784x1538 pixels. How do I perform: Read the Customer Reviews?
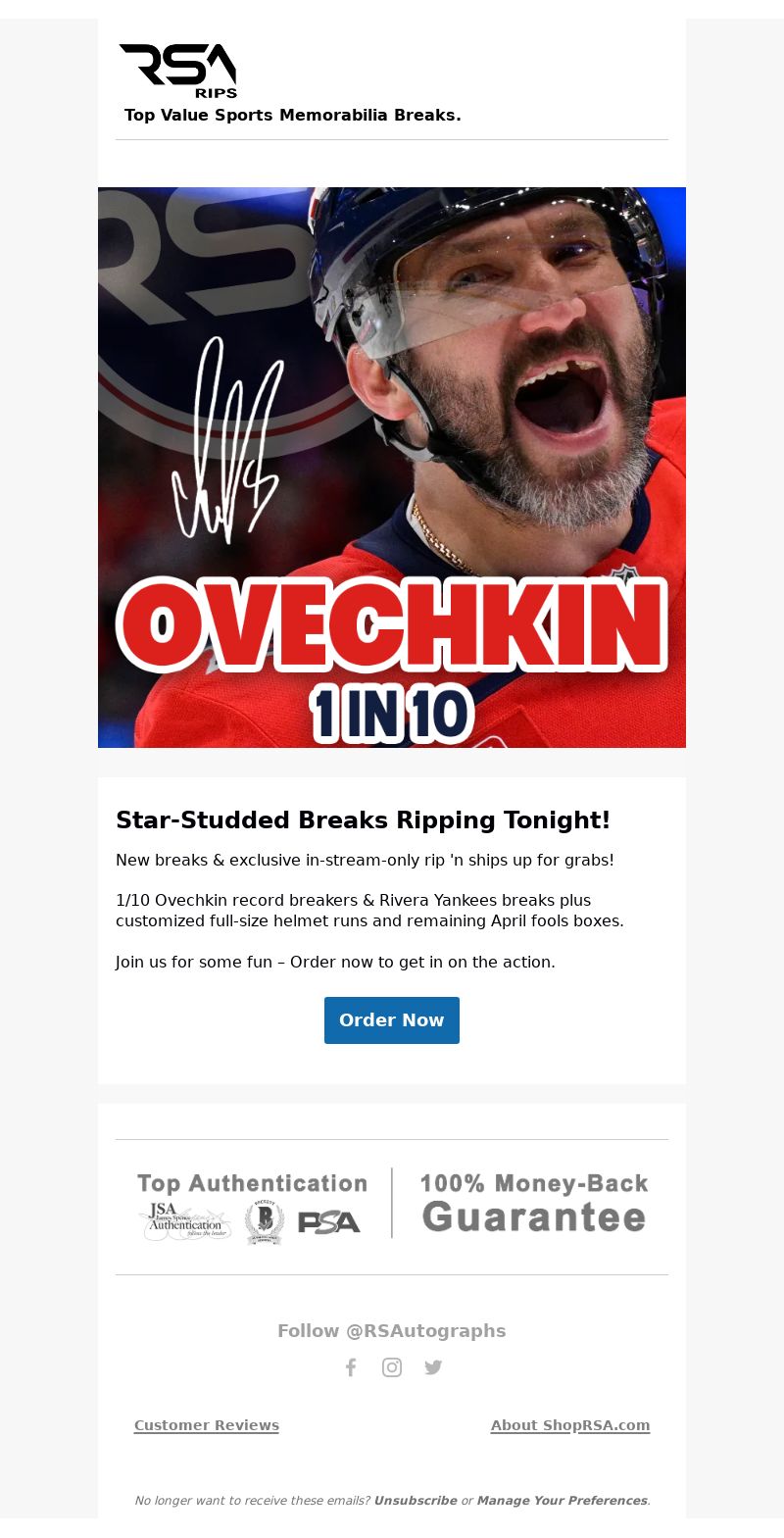pyautogui.click(x=207, y=1425)
